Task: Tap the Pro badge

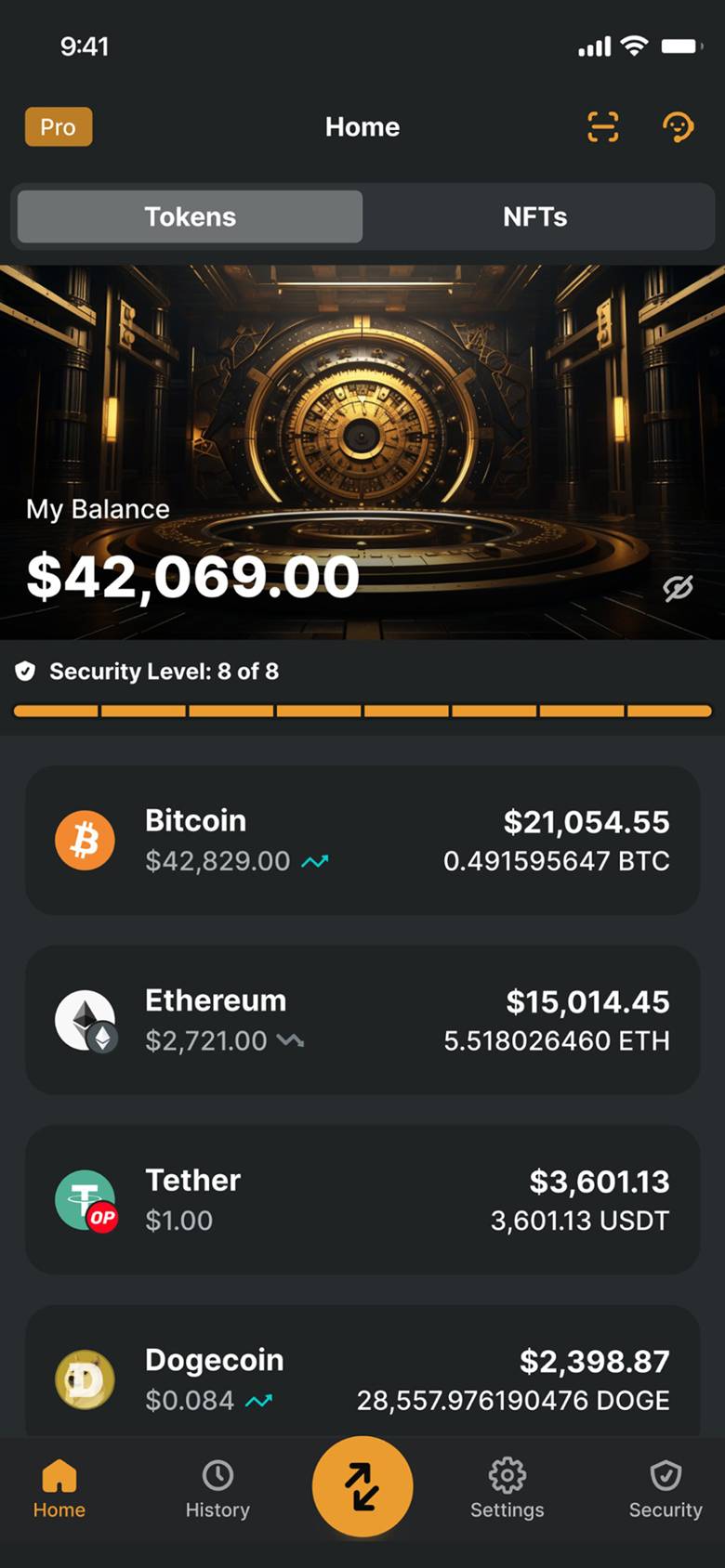Action: (x=58, y=127)
